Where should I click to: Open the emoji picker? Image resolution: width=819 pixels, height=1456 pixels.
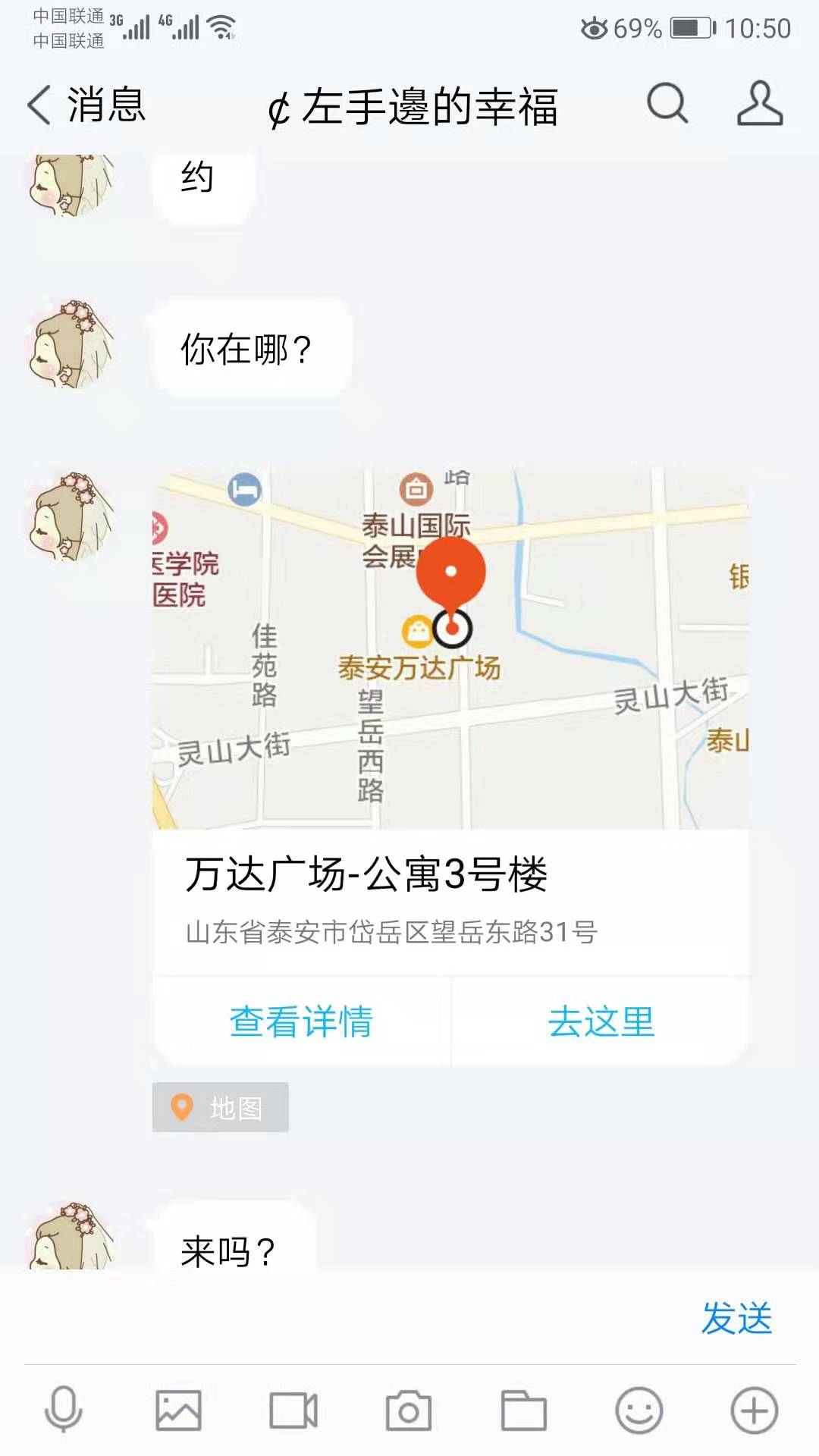pyautogui.click(x=639, y=1410)
